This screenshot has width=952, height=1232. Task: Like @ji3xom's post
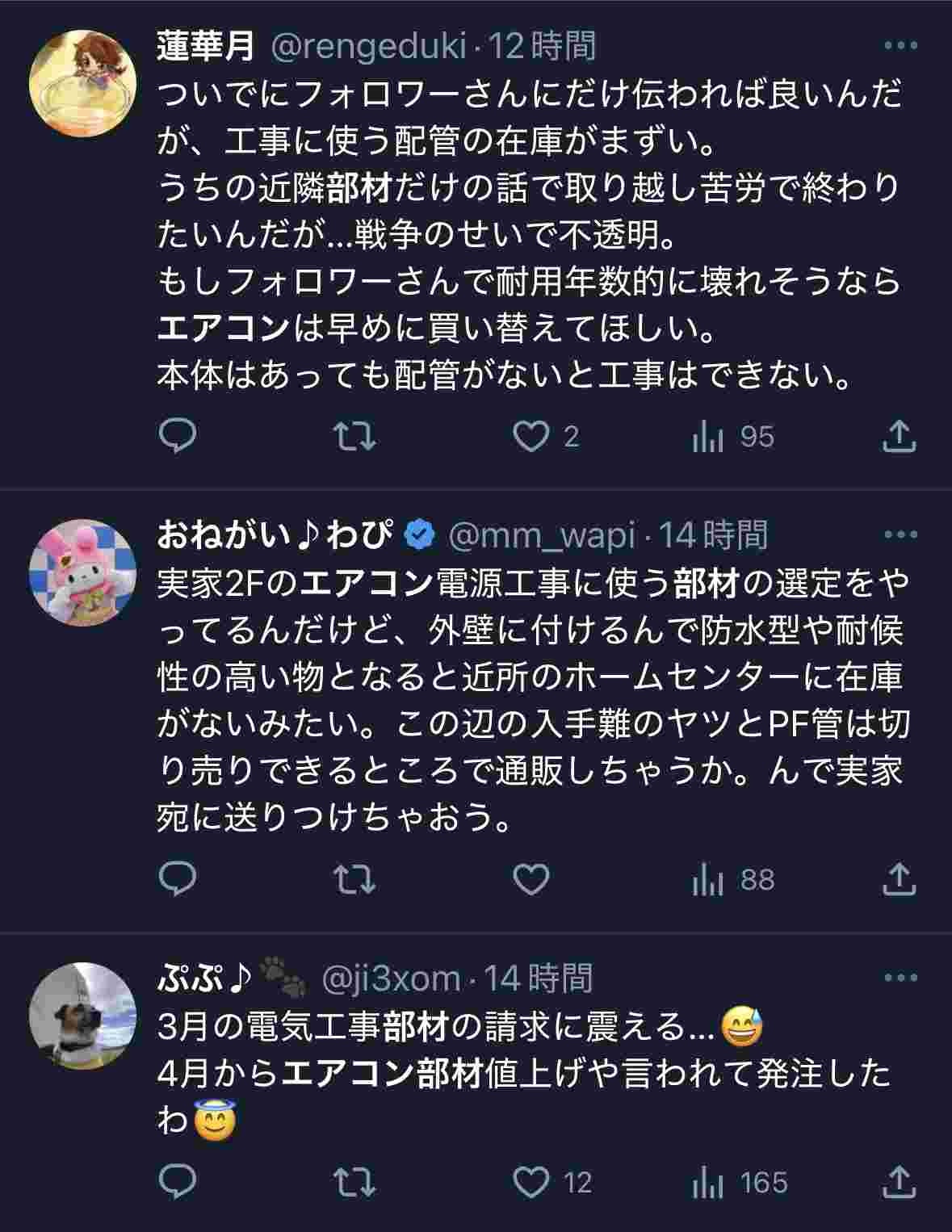coord(531,1183)
